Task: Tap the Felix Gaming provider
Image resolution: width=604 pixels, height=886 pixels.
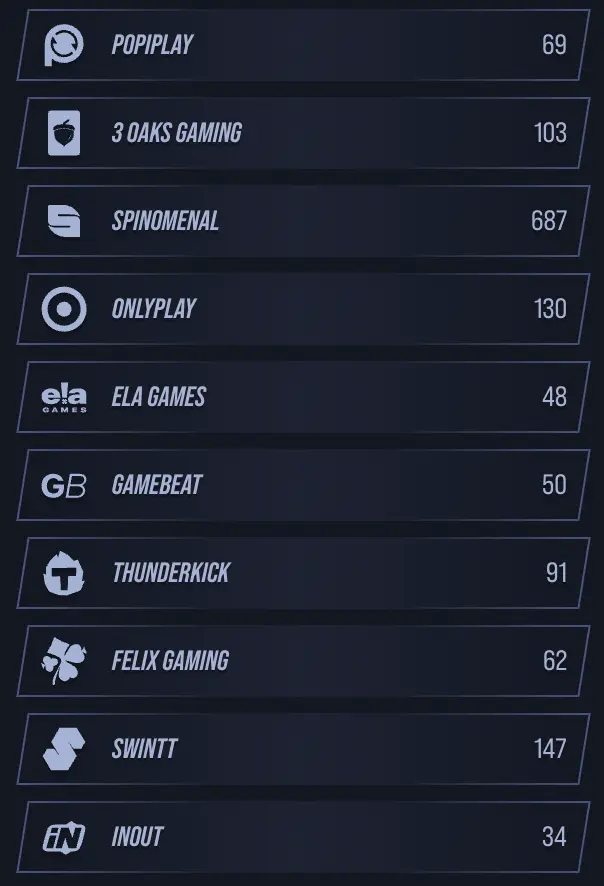Action: point(302,661)
